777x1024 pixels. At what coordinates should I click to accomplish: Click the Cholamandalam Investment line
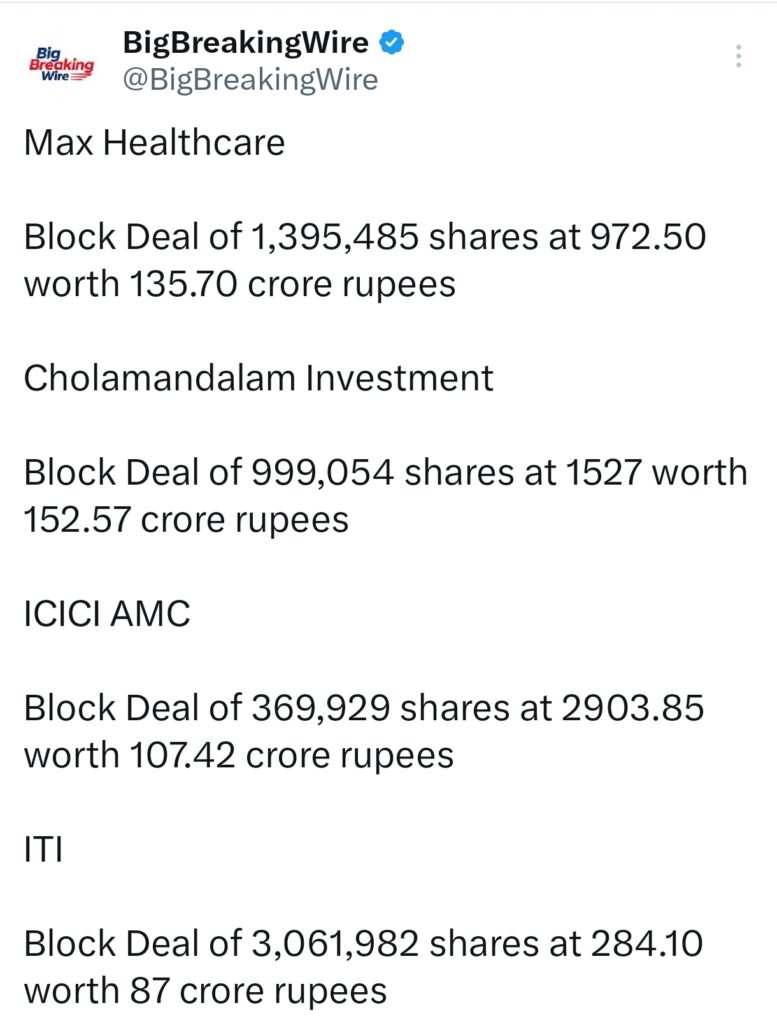coord(258,378)
